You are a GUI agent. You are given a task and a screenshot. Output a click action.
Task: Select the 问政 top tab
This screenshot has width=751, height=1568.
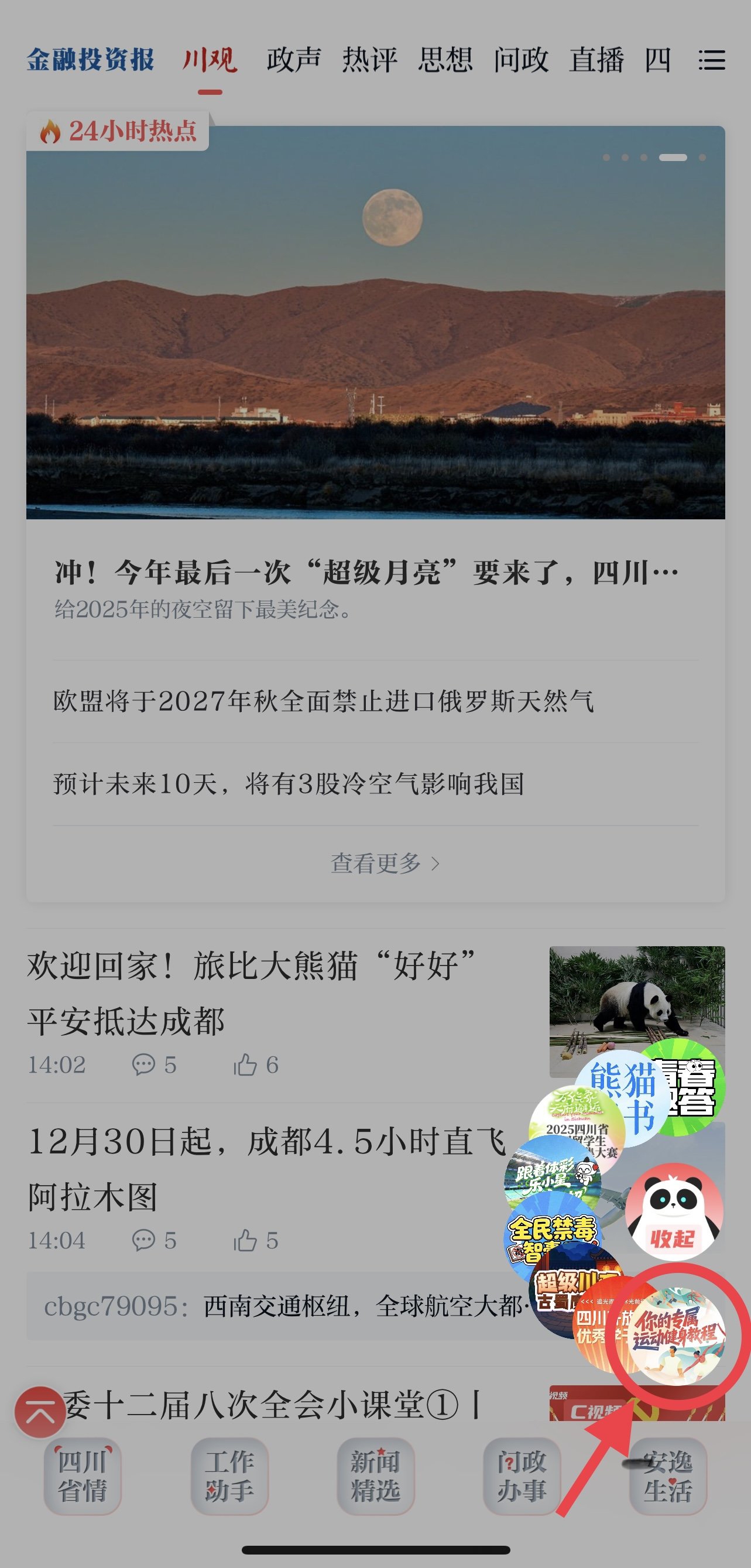coord(521,60)
